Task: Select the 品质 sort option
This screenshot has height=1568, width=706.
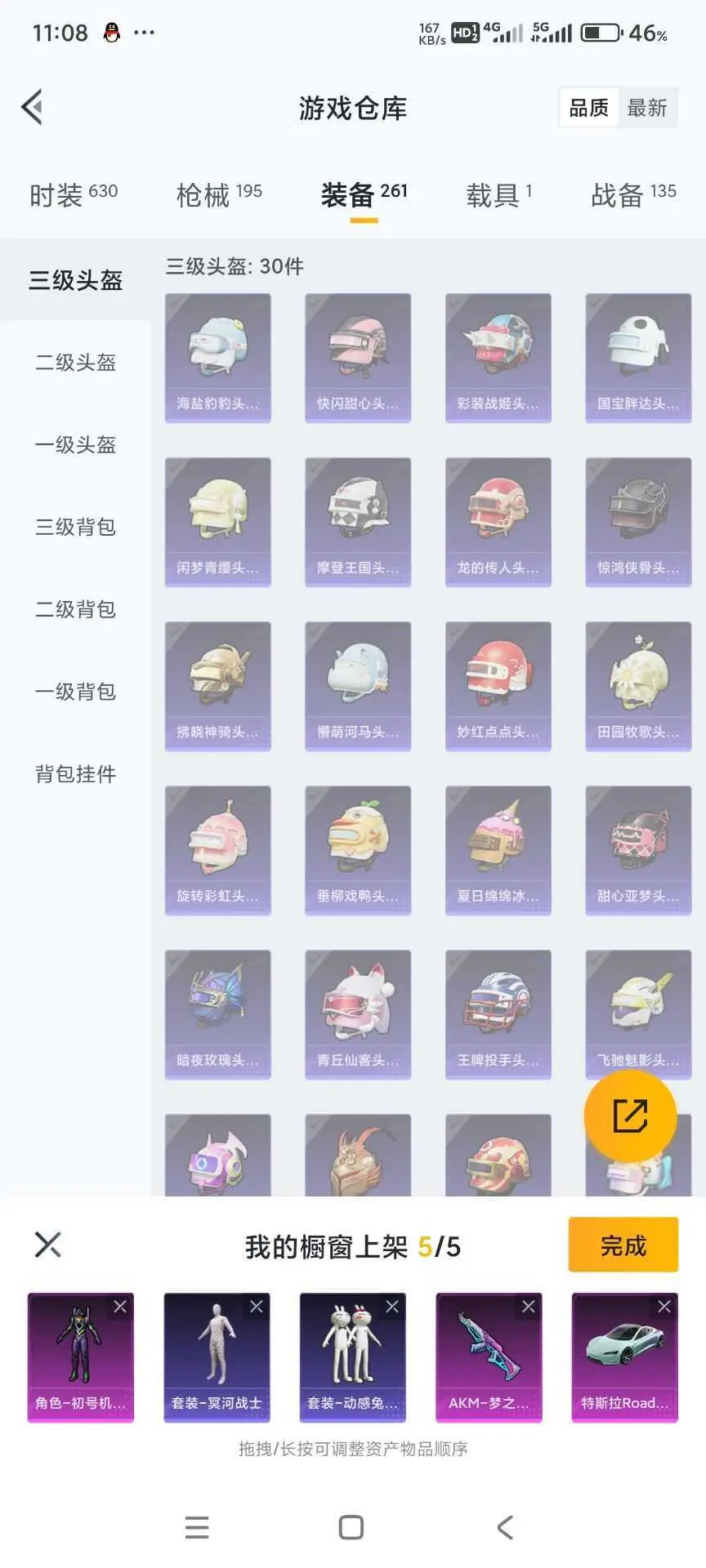Action: (588, 108)
